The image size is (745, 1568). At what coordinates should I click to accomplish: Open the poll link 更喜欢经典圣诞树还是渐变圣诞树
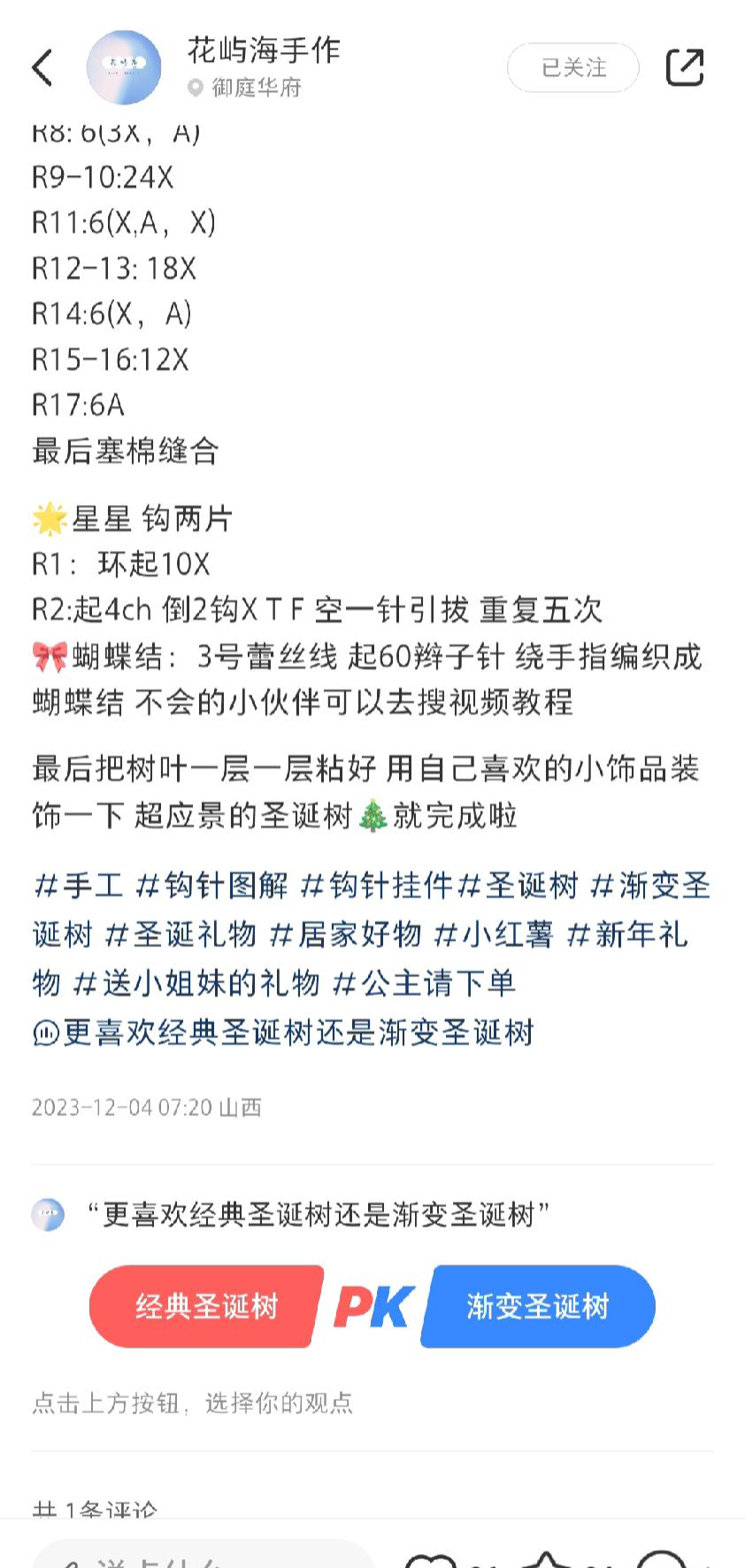pos(283,1032)
